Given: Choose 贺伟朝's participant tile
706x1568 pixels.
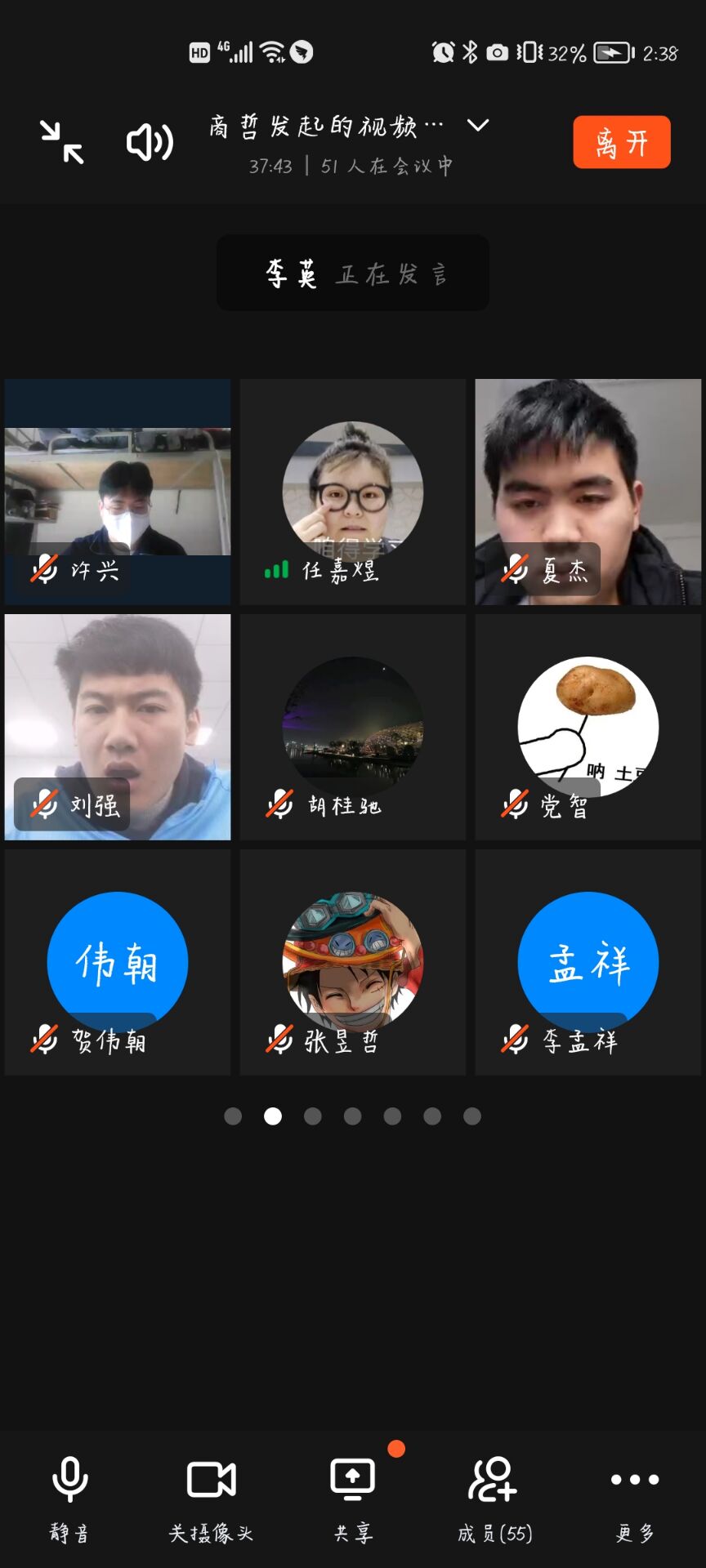Looking at the screenshot, I should tap(118, 962).
